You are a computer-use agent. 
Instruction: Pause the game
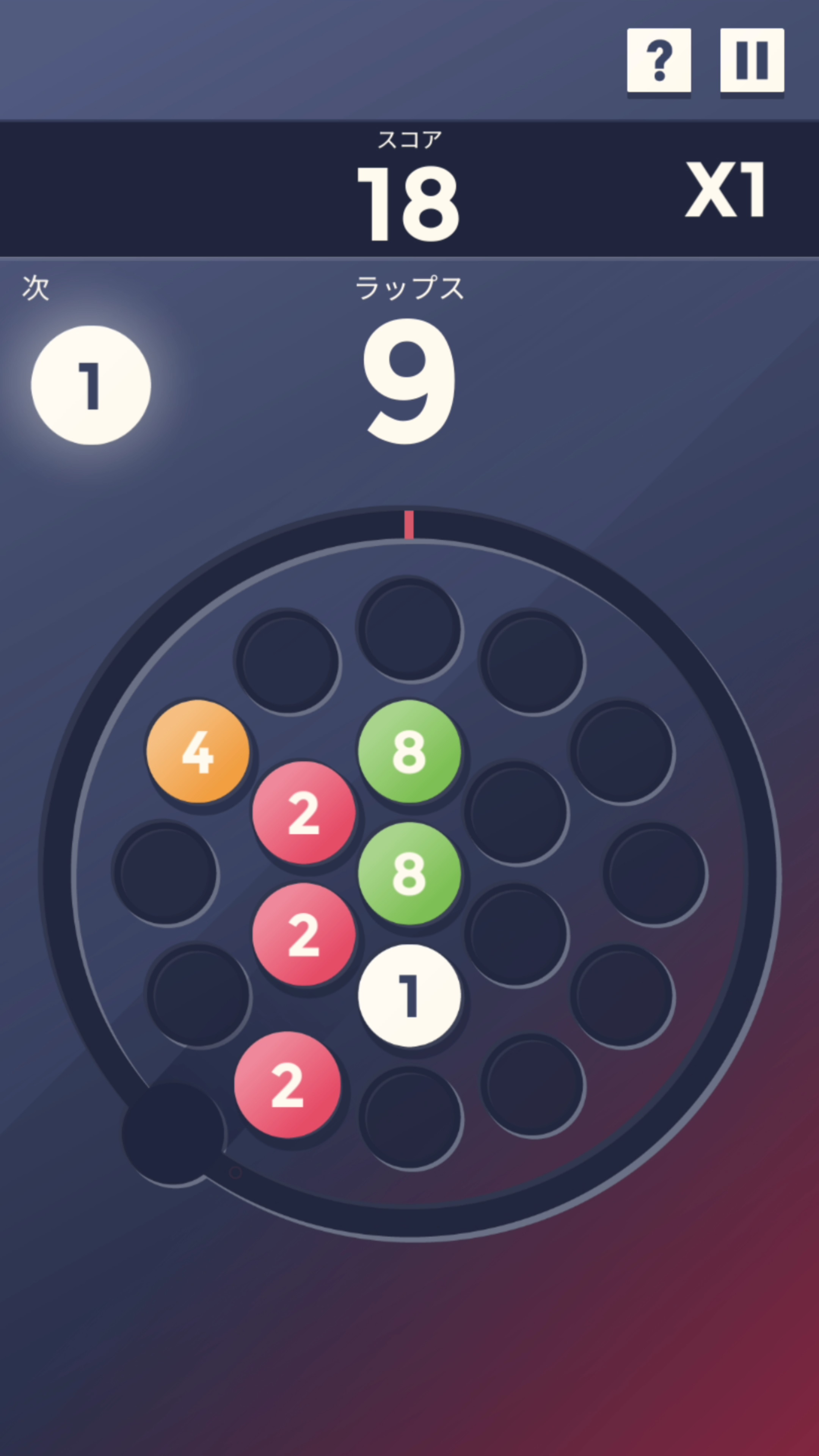click(x=752, y=61)
